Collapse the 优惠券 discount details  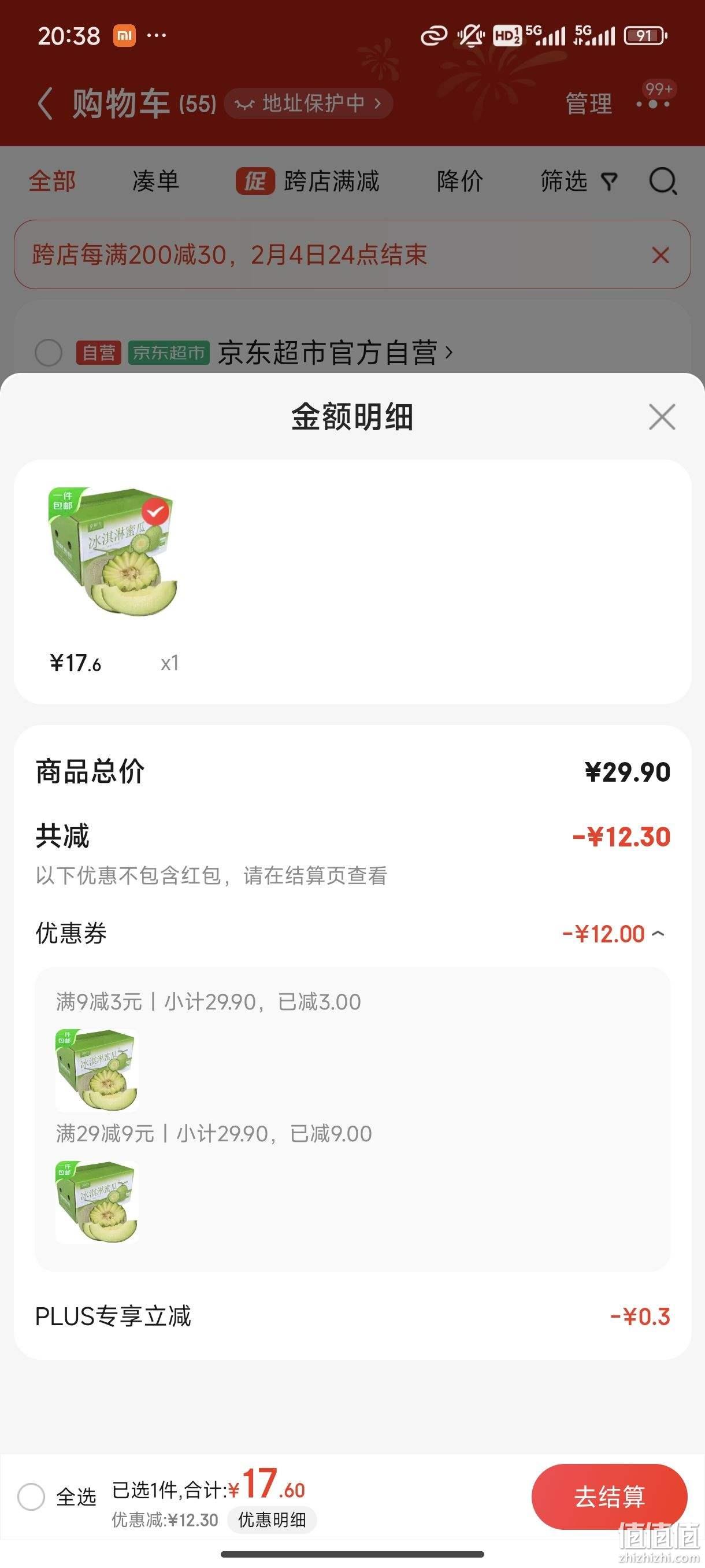[658, 934]
